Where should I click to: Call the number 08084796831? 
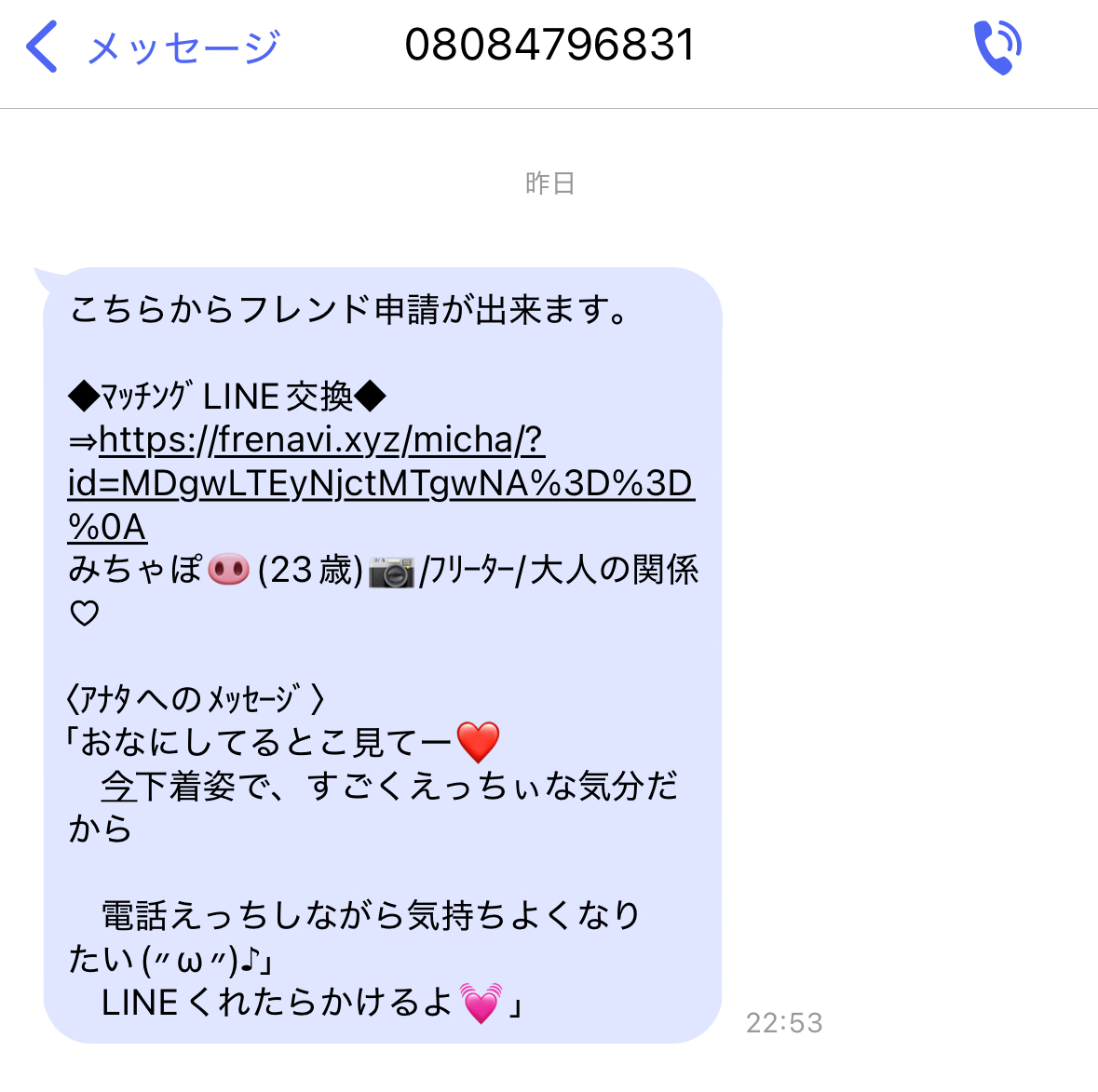(x=996, y=47)
